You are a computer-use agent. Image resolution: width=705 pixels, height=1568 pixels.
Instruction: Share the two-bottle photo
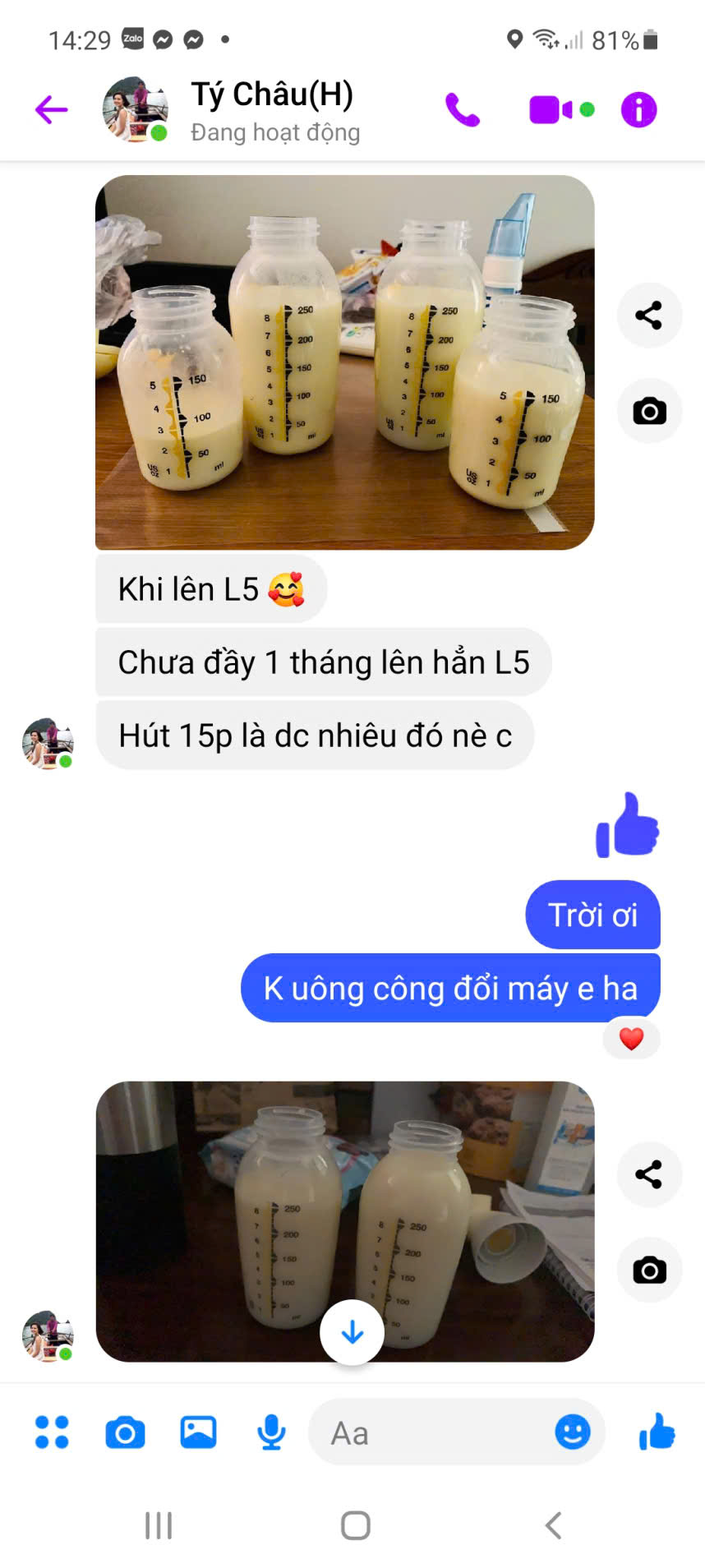(x=649, y=1174)
